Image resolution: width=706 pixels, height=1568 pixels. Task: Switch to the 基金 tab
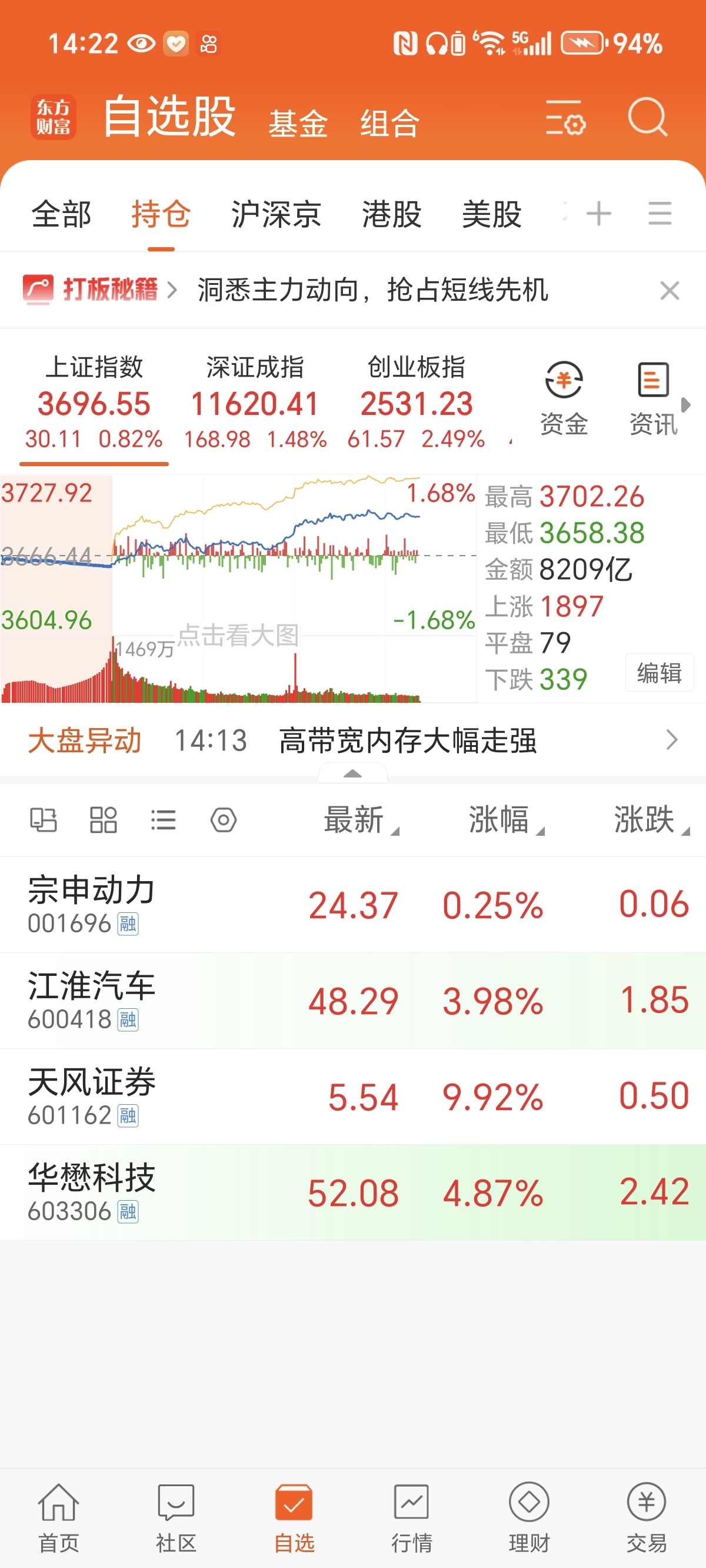[x=298, y=124]
